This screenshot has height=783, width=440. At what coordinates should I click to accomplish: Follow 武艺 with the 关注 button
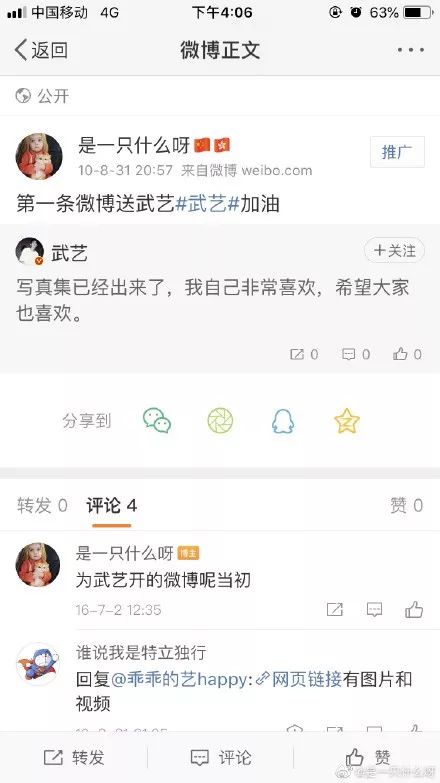[x=394, y=251]
